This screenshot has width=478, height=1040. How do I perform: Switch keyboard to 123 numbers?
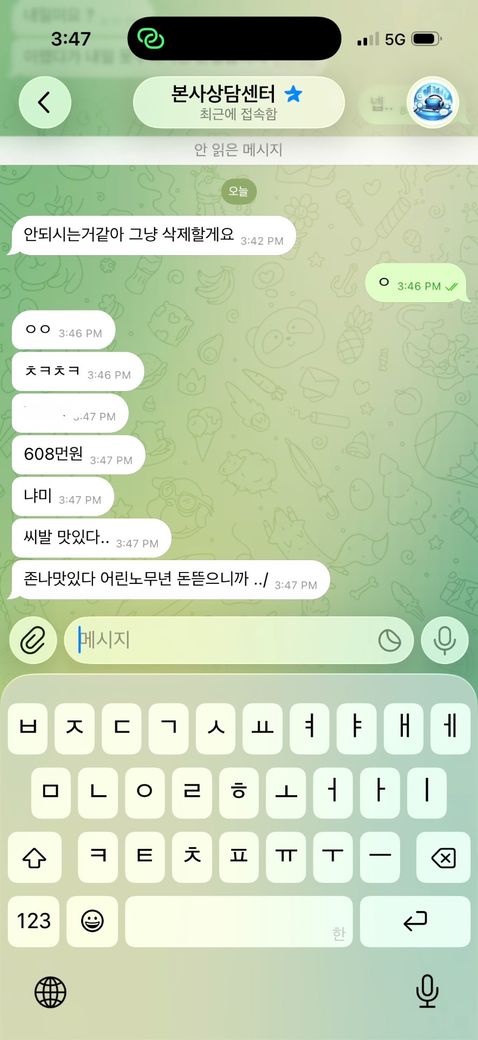pyautogui.click(x=34, y=921)
